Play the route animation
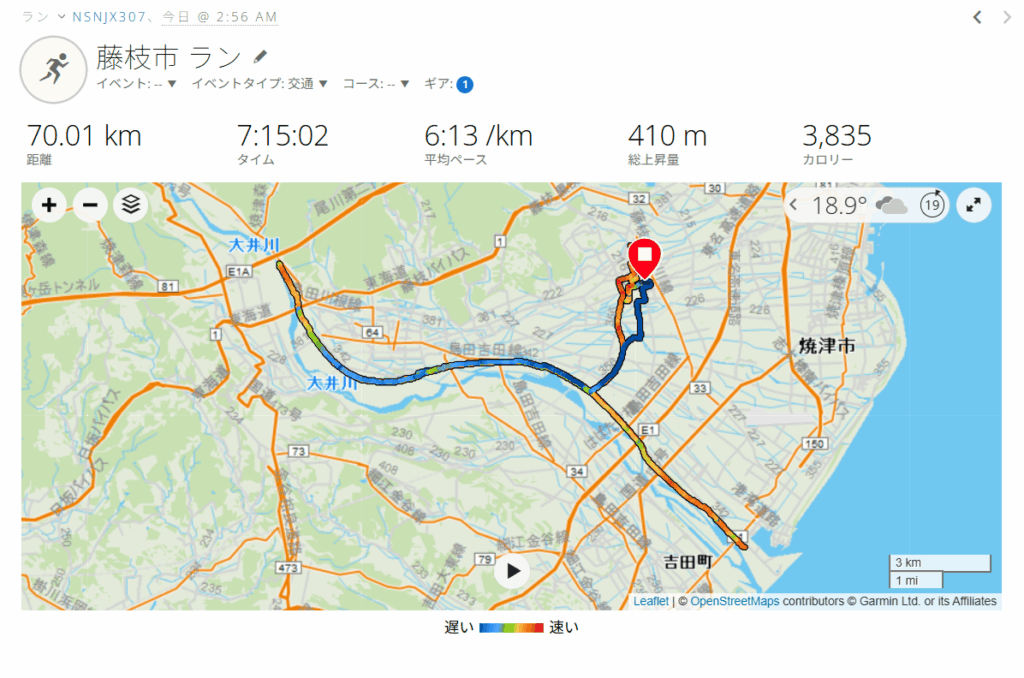The height and width of the screenshot is (678, 1024). tap(513, 571)
